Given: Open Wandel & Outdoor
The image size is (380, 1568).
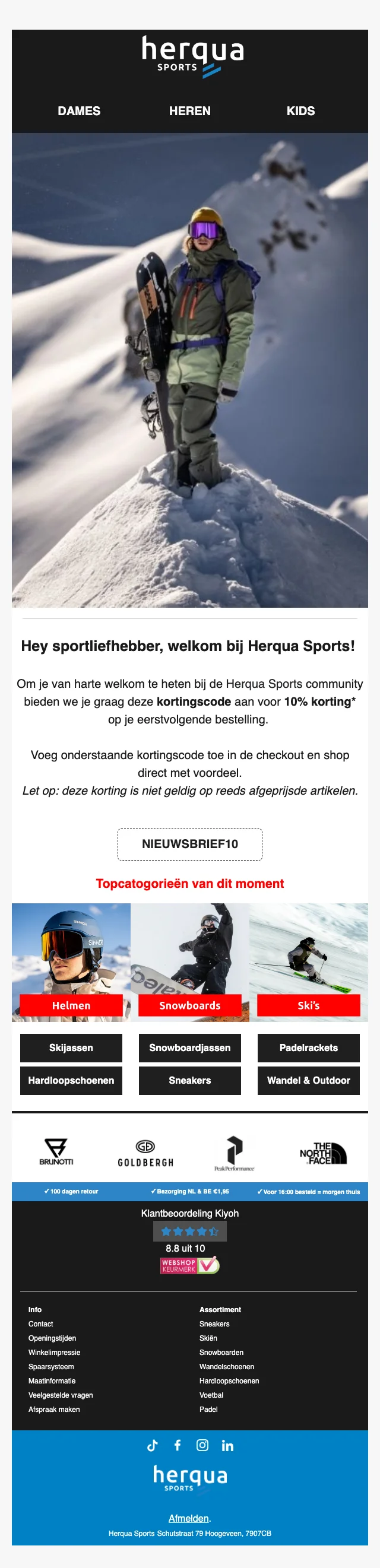Looking at the screenshot, I should [309, 1080].
